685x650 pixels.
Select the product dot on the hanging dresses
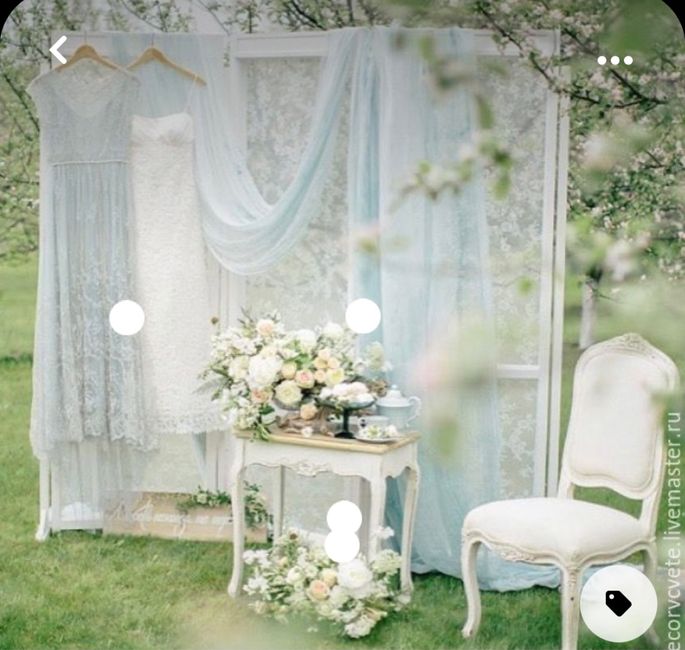127,317
